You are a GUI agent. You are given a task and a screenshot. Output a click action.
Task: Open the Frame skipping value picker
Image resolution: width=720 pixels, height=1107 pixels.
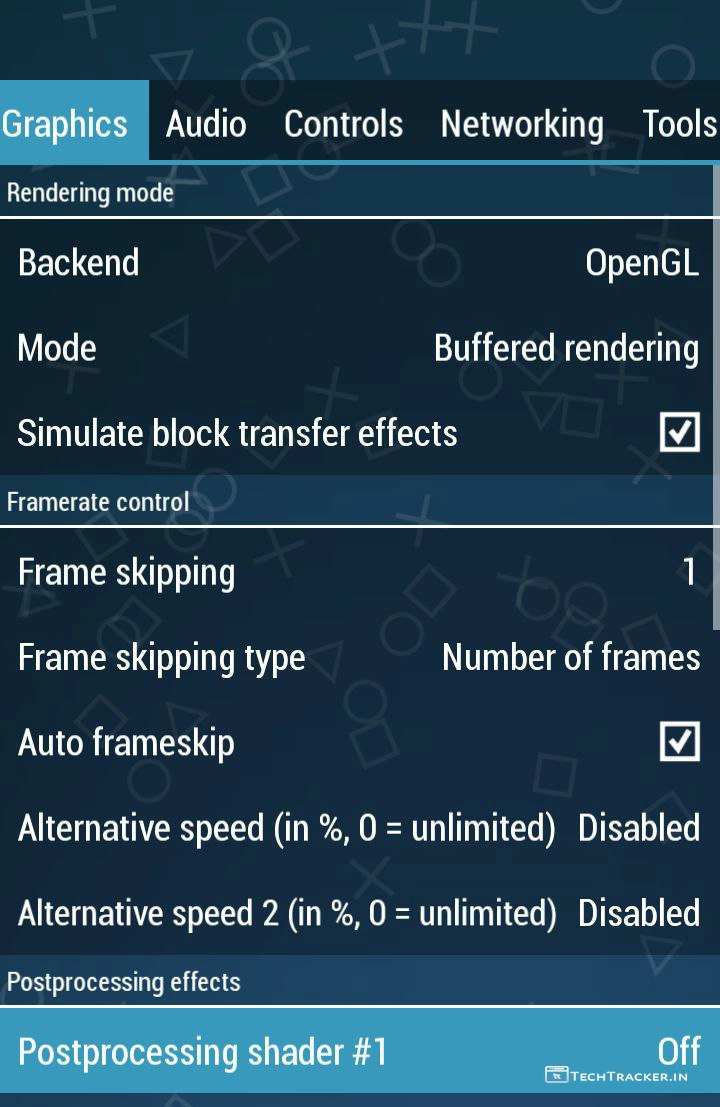pyautogui.click(x=358, y=572)
